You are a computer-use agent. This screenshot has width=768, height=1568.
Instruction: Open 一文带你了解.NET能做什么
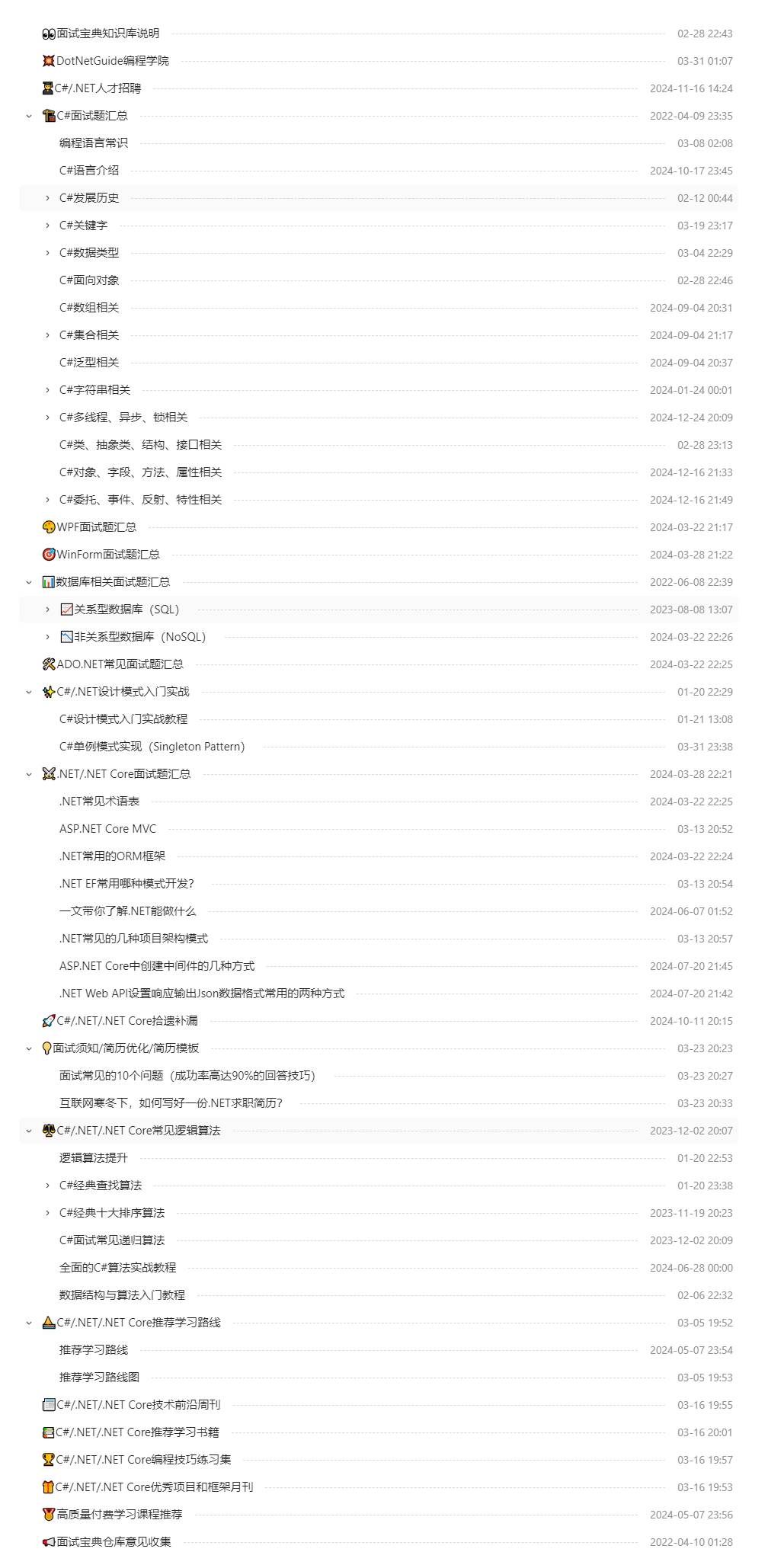coord(129,910)
